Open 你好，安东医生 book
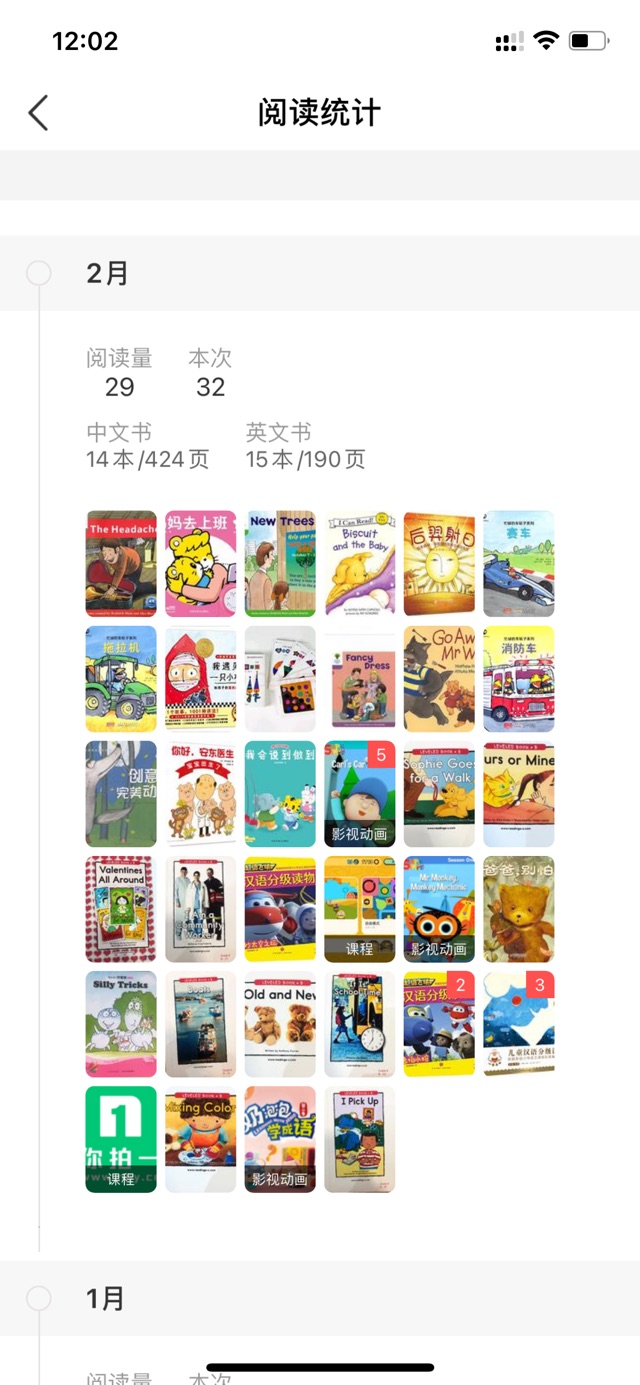640x1385 pixels. [201, 794]
